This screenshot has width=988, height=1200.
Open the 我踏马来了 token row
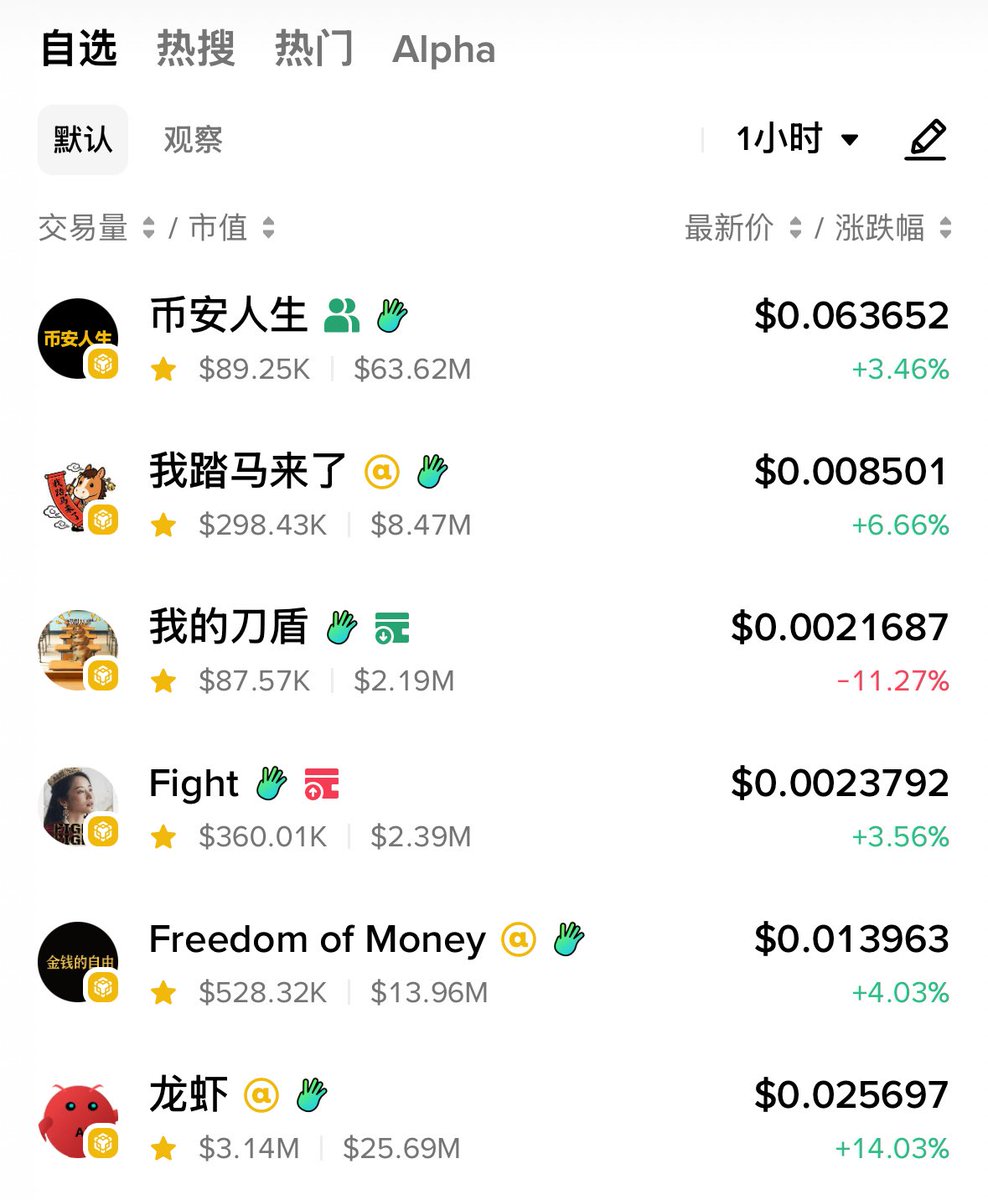click(x=494, y=496)
